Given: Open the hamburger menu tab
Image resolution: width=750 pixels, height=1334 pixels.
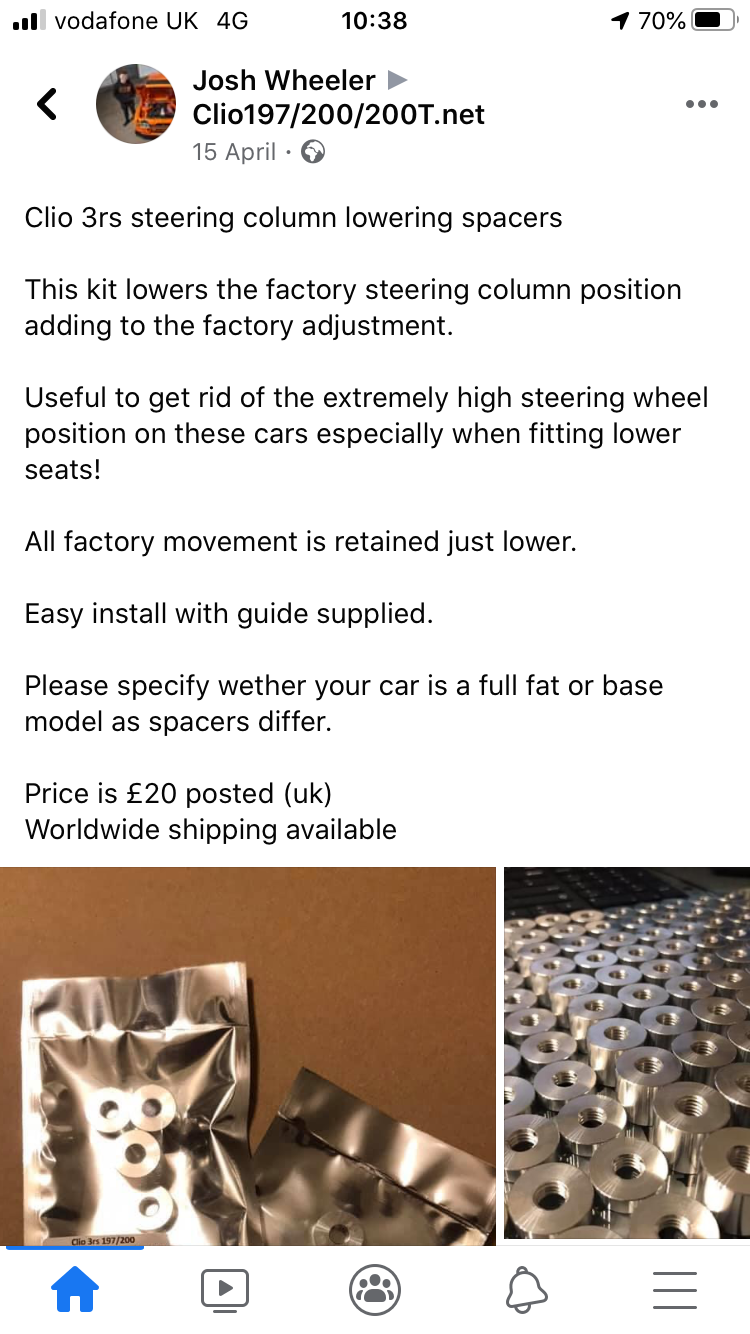Looking at the screenshot, I should (675, 1288).
